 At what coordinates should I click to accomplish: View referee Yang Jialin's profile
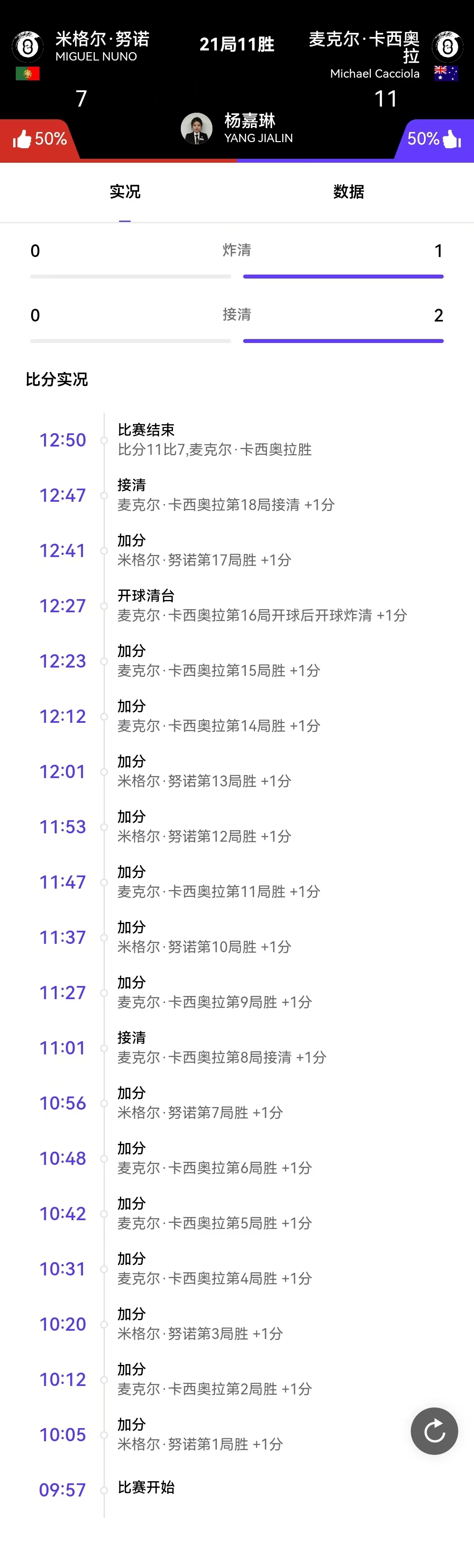point(197,129)
